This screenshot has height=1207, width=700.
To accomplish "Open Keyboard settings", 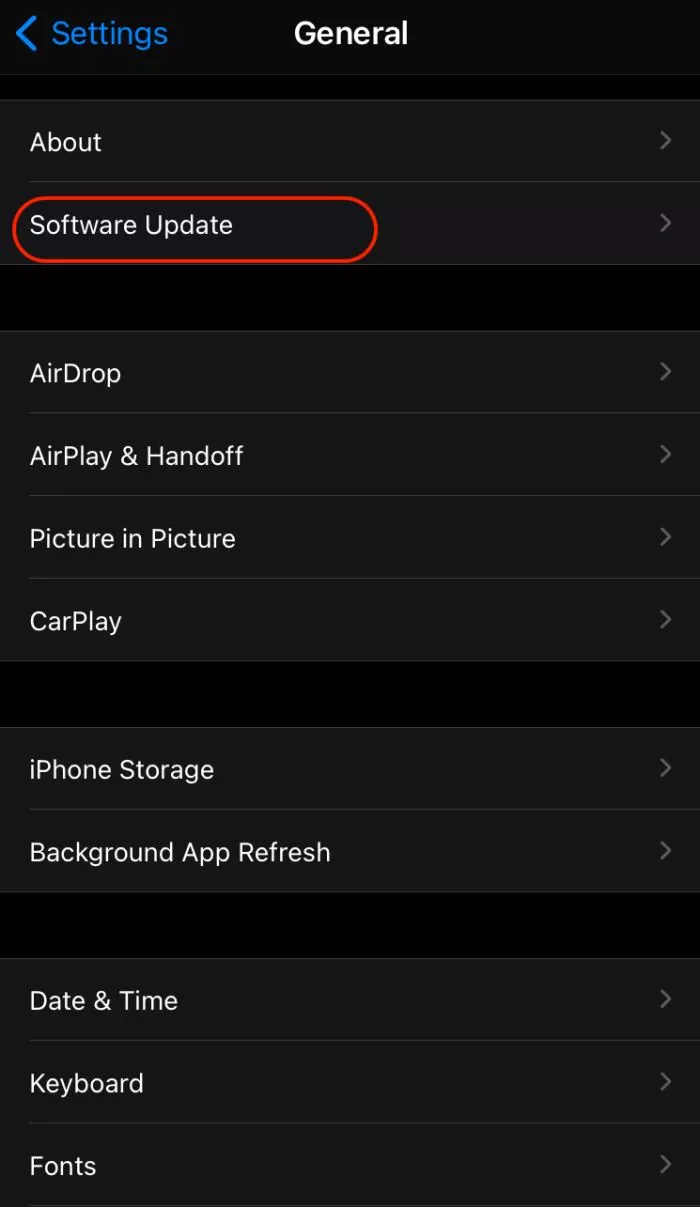I will coord(350,1083).
